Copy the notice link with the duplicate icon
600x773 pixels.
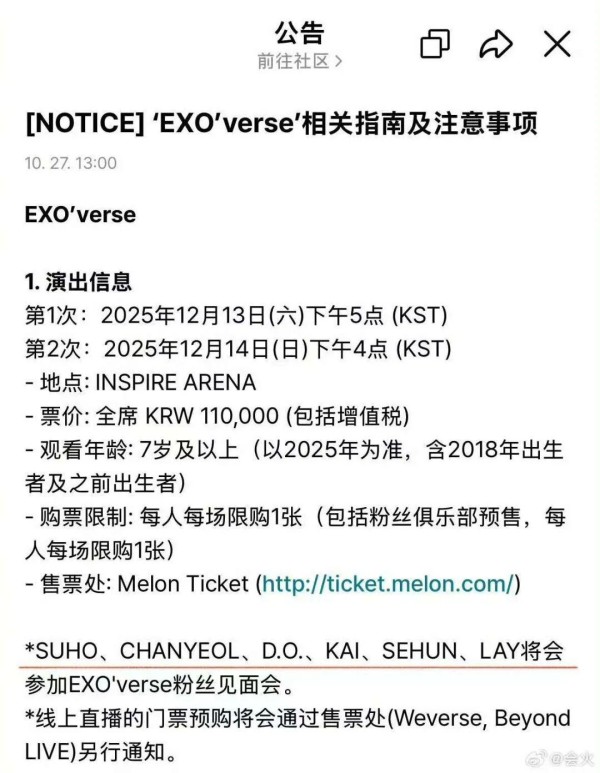click(x=435, y=44)
